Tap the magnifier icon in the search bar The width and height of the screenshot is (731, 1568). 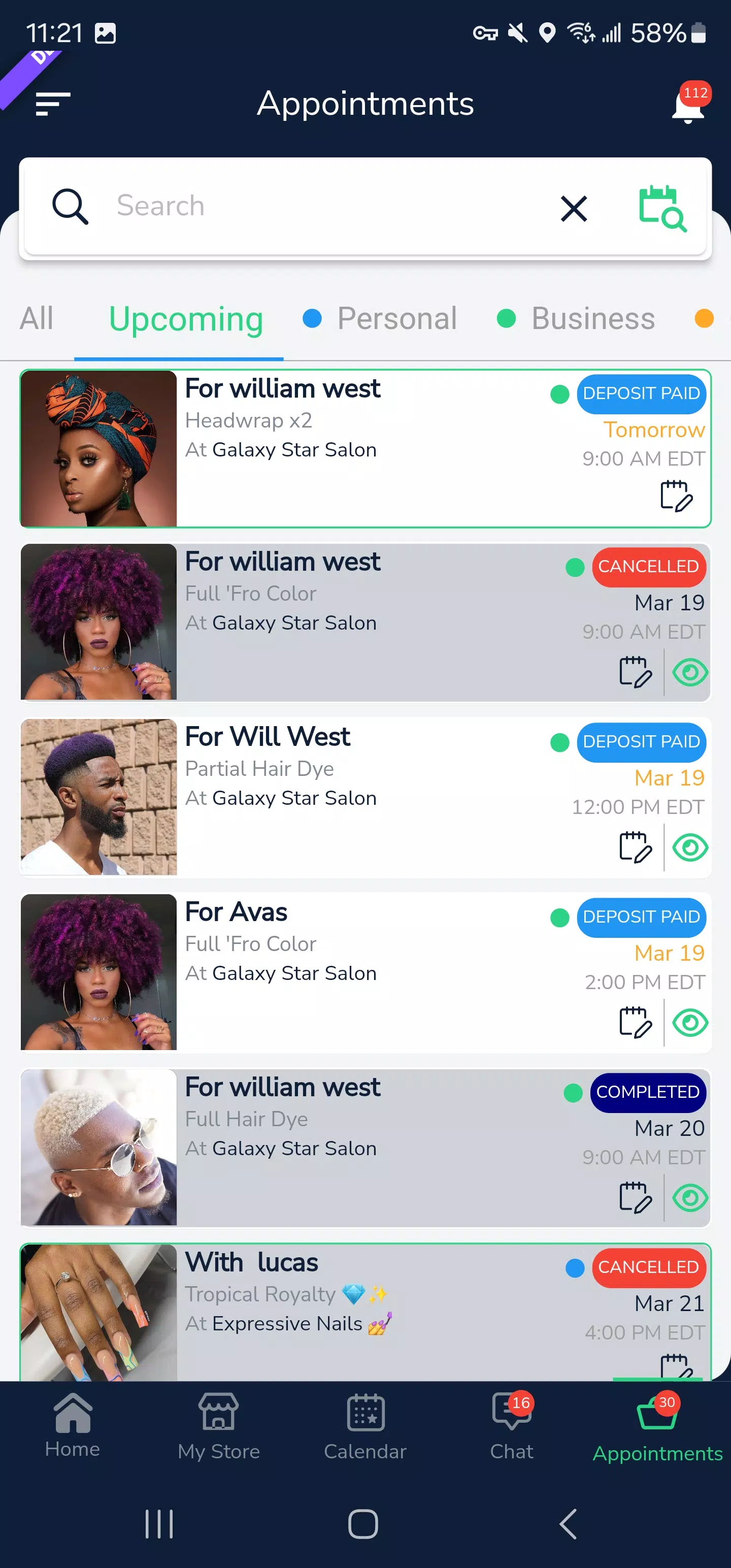click(x=71, y=206)
